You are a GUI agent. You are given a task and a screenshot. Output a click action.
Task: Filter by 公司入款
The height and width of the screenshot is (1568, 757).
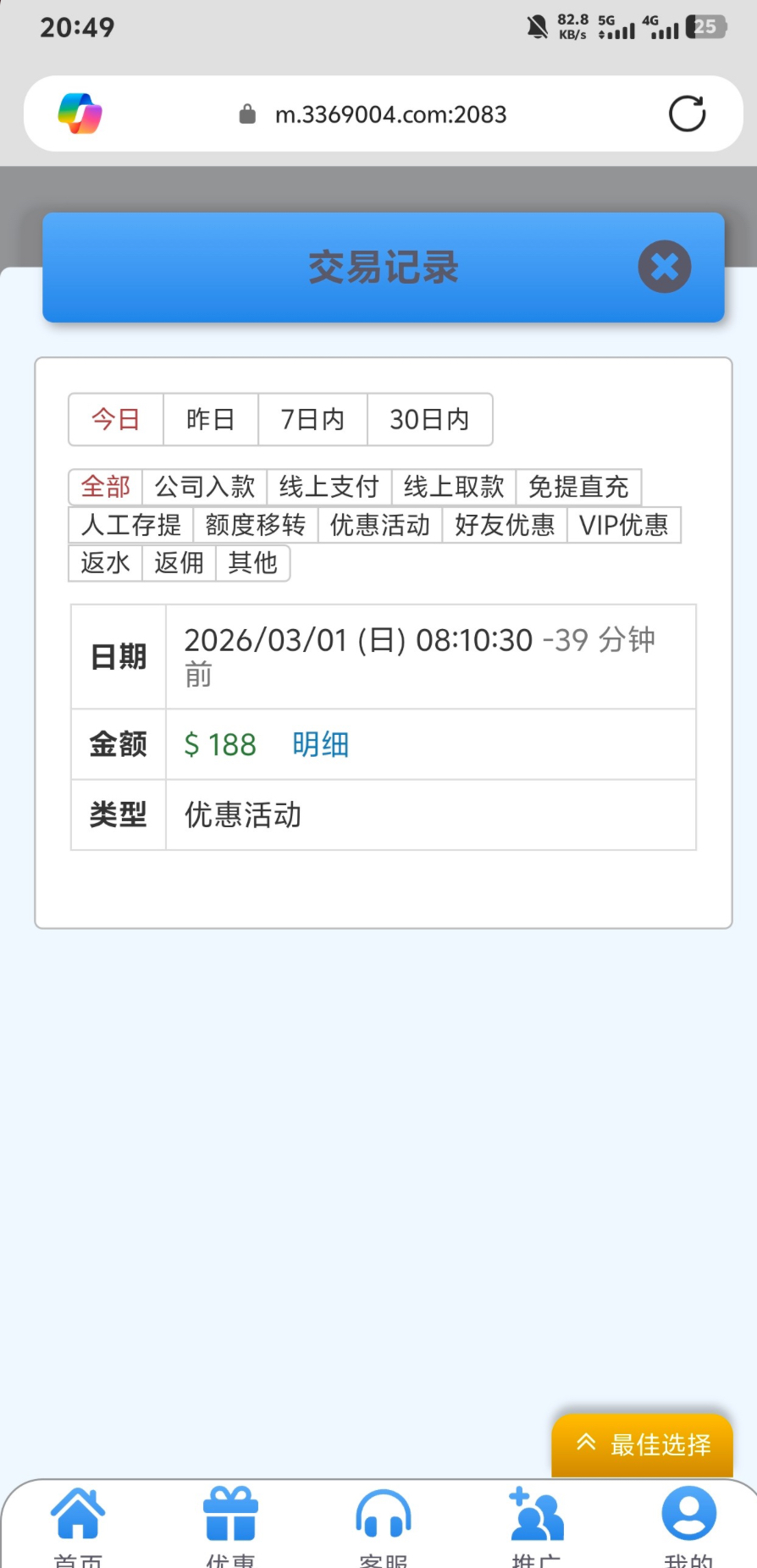pyautogui.click(x=205, y=487)
